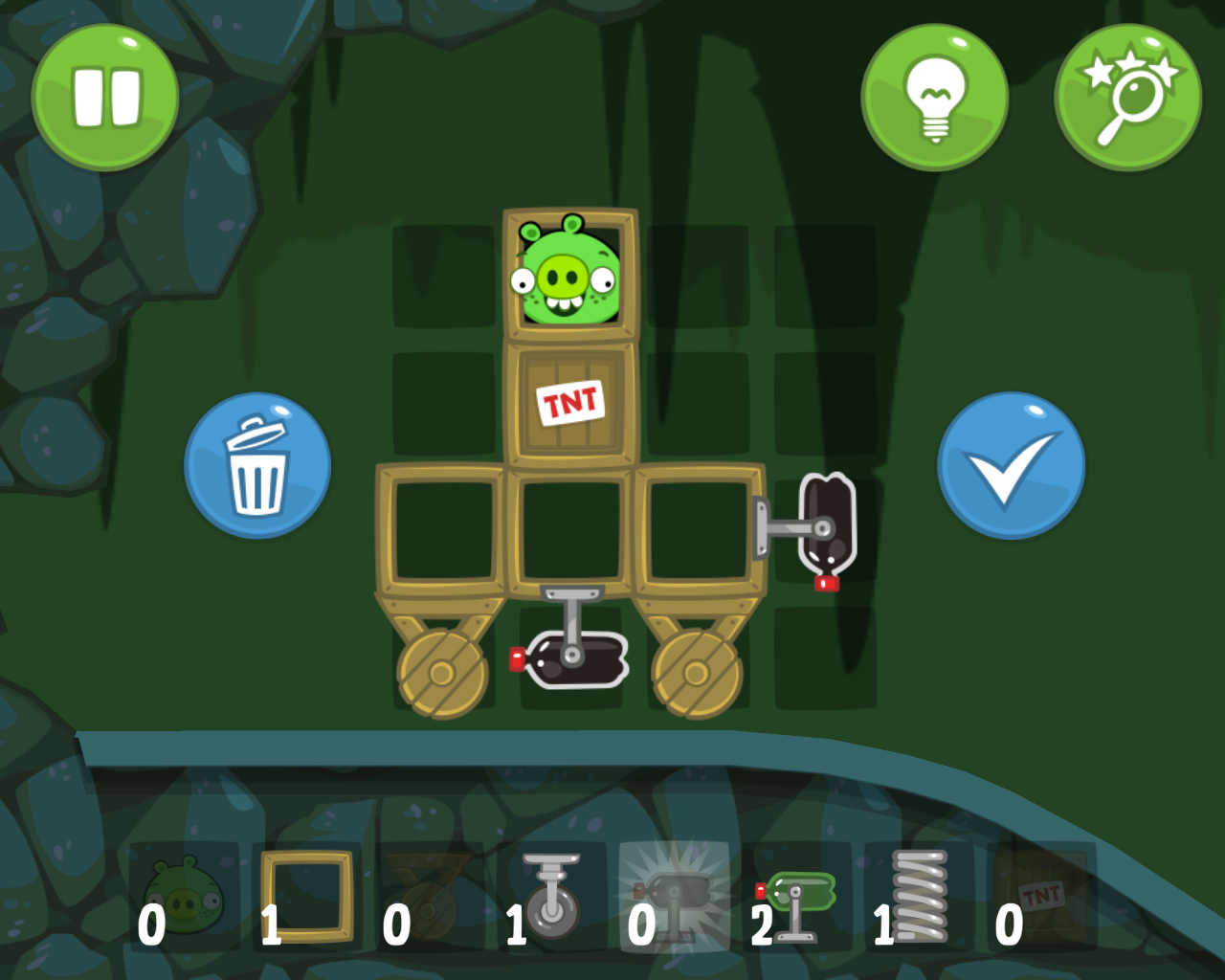Viewport: 1225px width, 980px height.
Task: Clear the contraption with trash button
Action: pos(257,465)
